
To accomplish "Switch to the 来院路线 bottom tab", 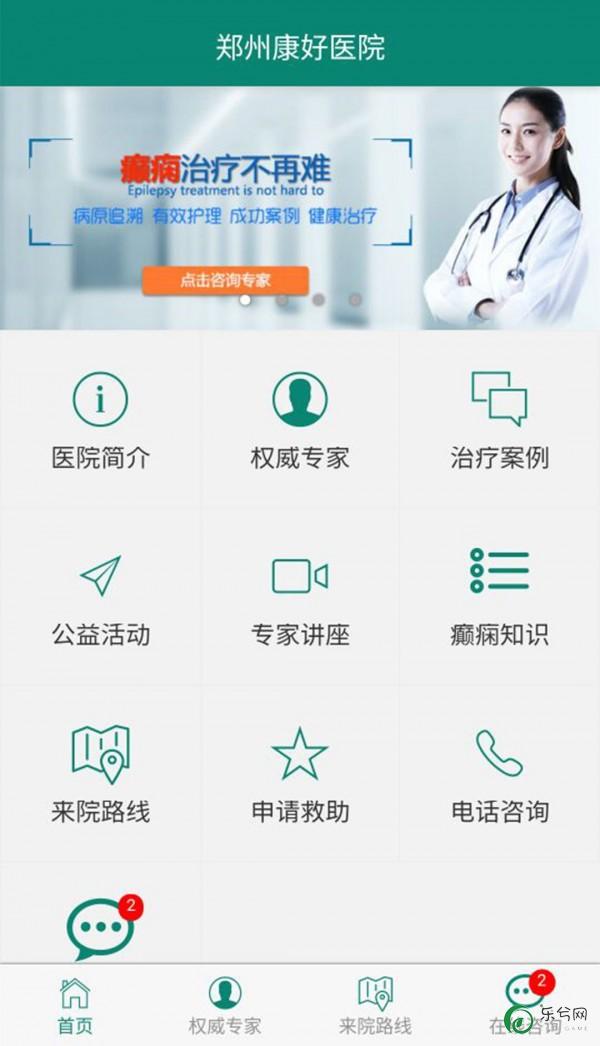I will tap(375, 1005).
